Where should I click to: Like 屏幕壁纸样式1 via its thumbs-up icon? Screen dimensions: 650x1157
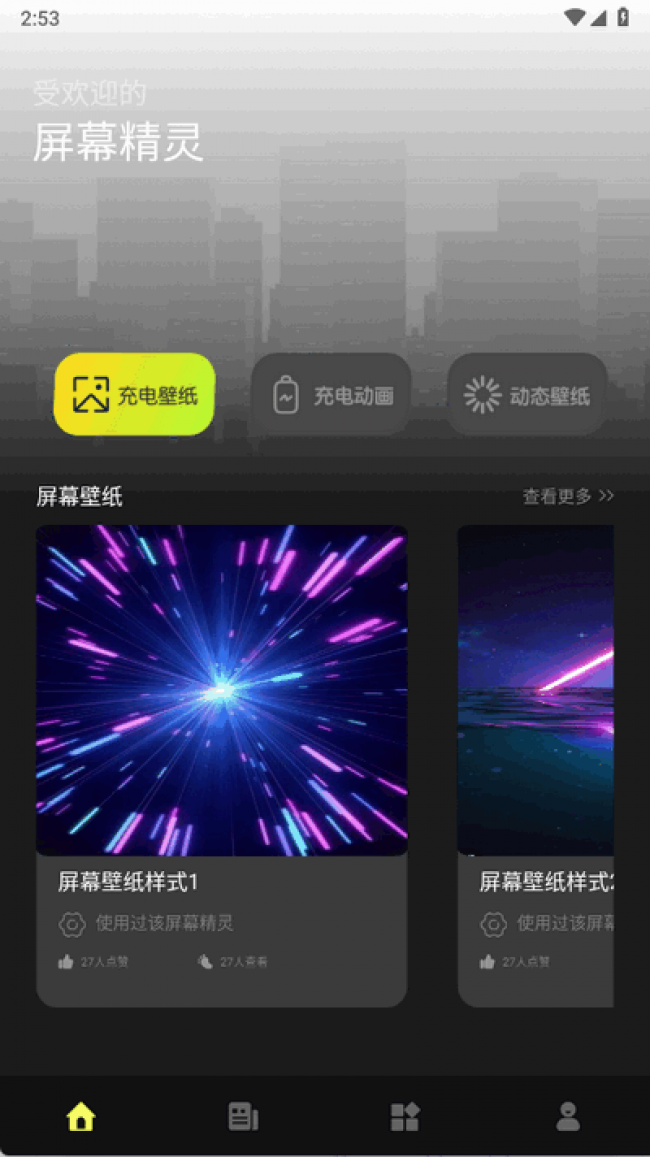point(66,962)
